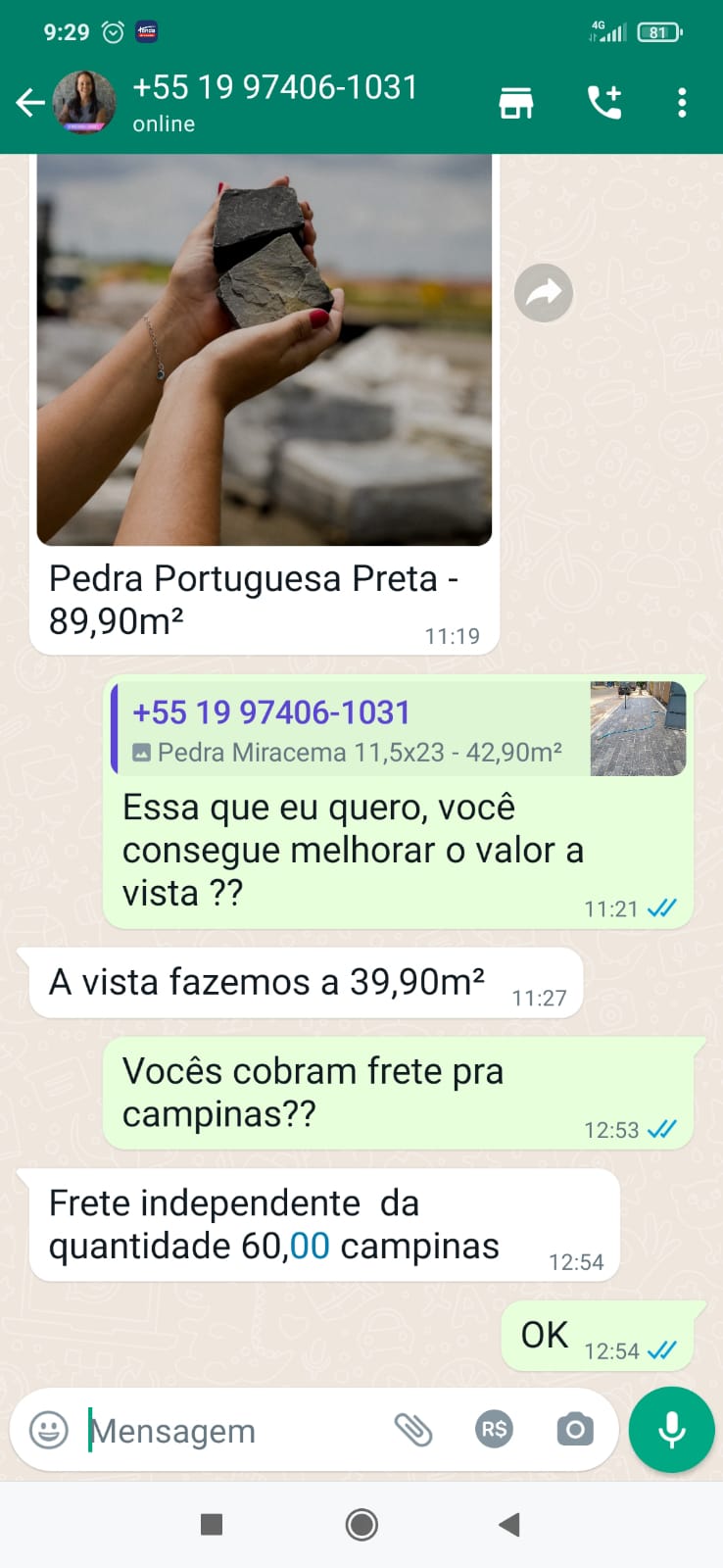
Task: View the Pedra Portuguesa Preta stone photo
Action: (263, 349)
